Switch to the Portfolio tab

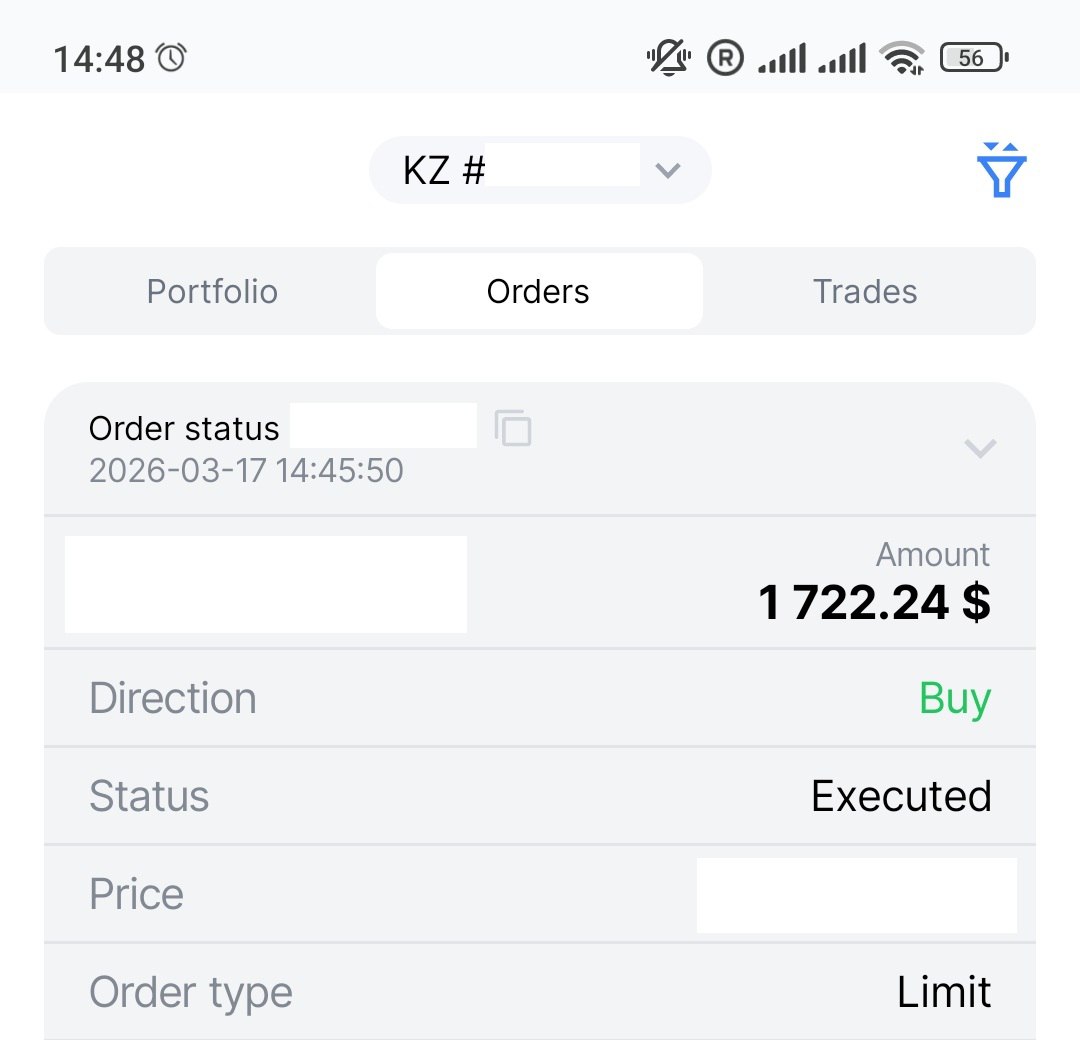212,292
